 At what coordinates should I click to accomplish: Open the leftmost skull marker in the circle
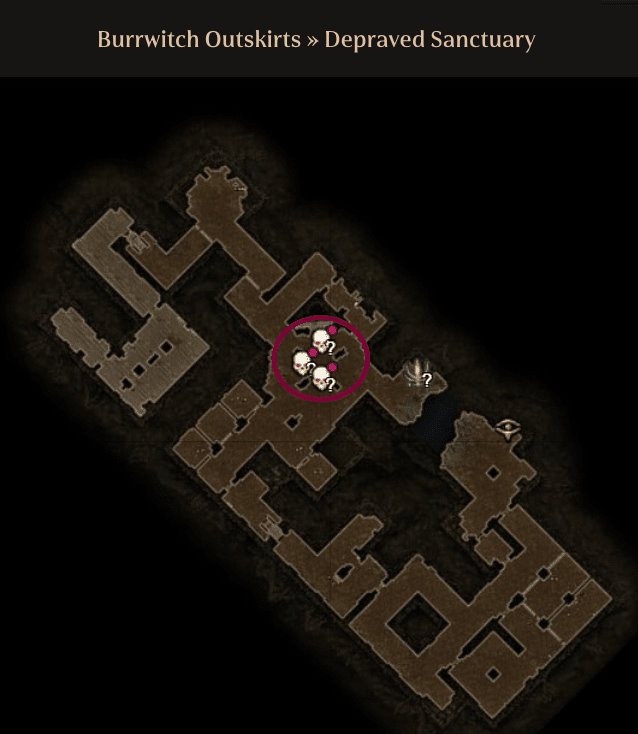point(302,362)
